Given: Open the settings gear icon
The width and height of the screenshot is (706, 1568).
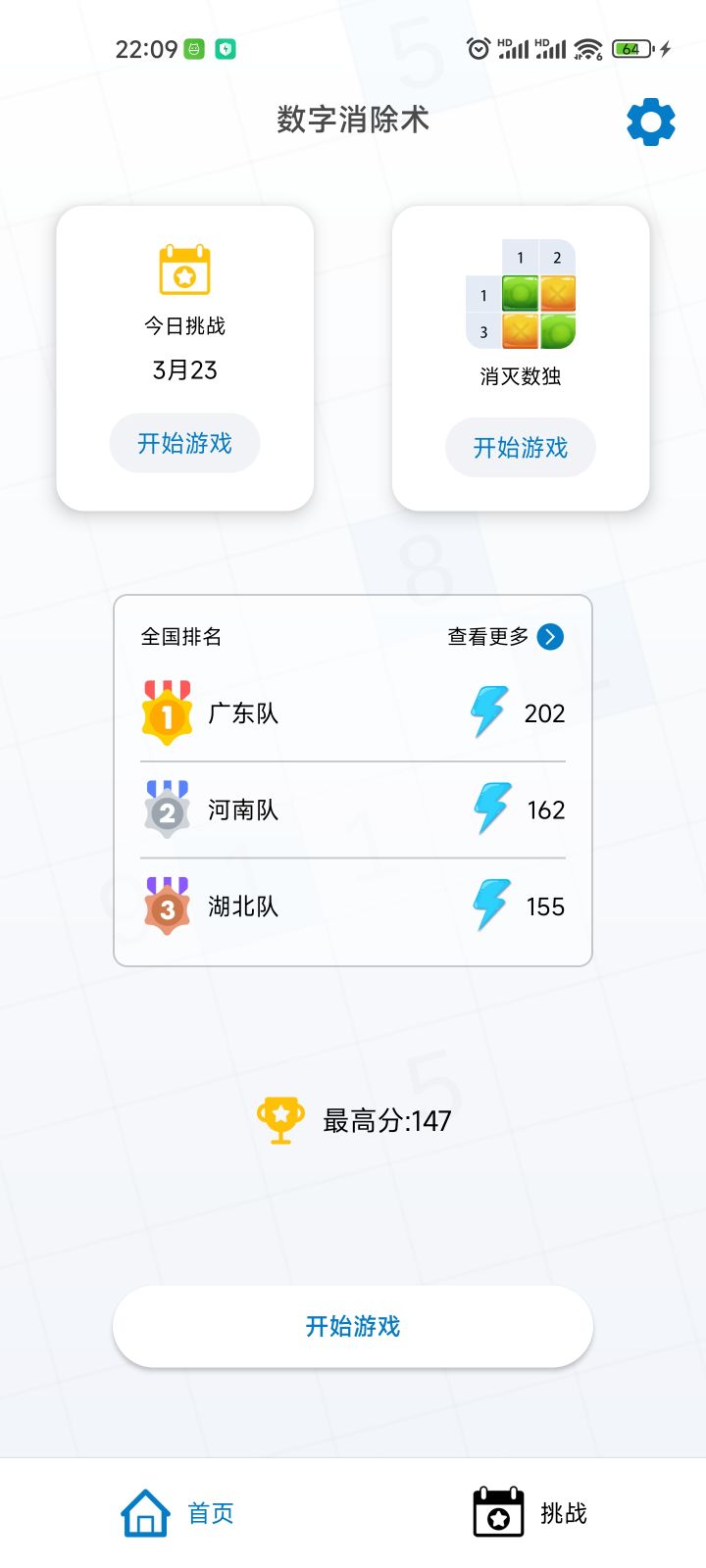Looking at the screenshot, I should click(651, 122).
